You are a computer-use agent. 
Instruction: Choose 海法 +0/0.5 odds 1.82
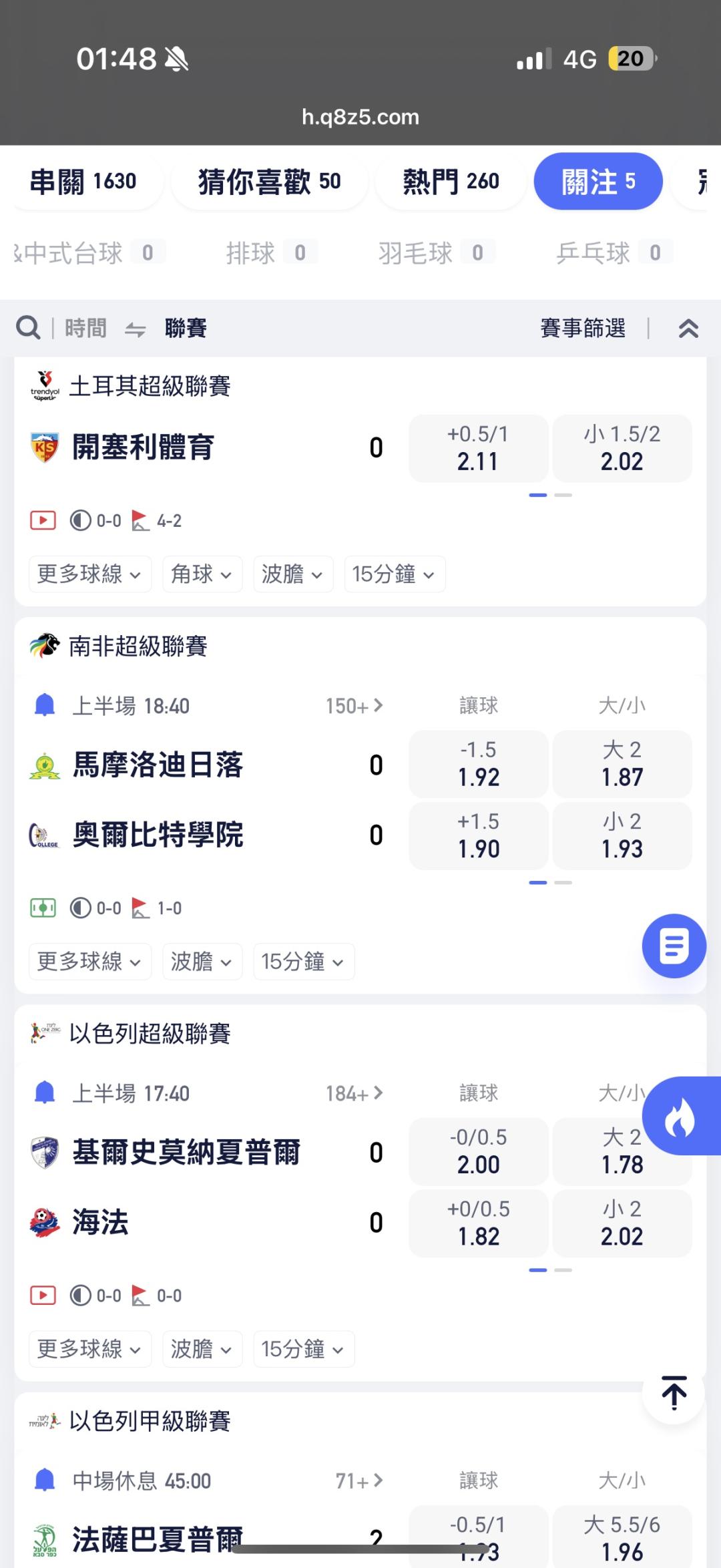(478, 1223)
